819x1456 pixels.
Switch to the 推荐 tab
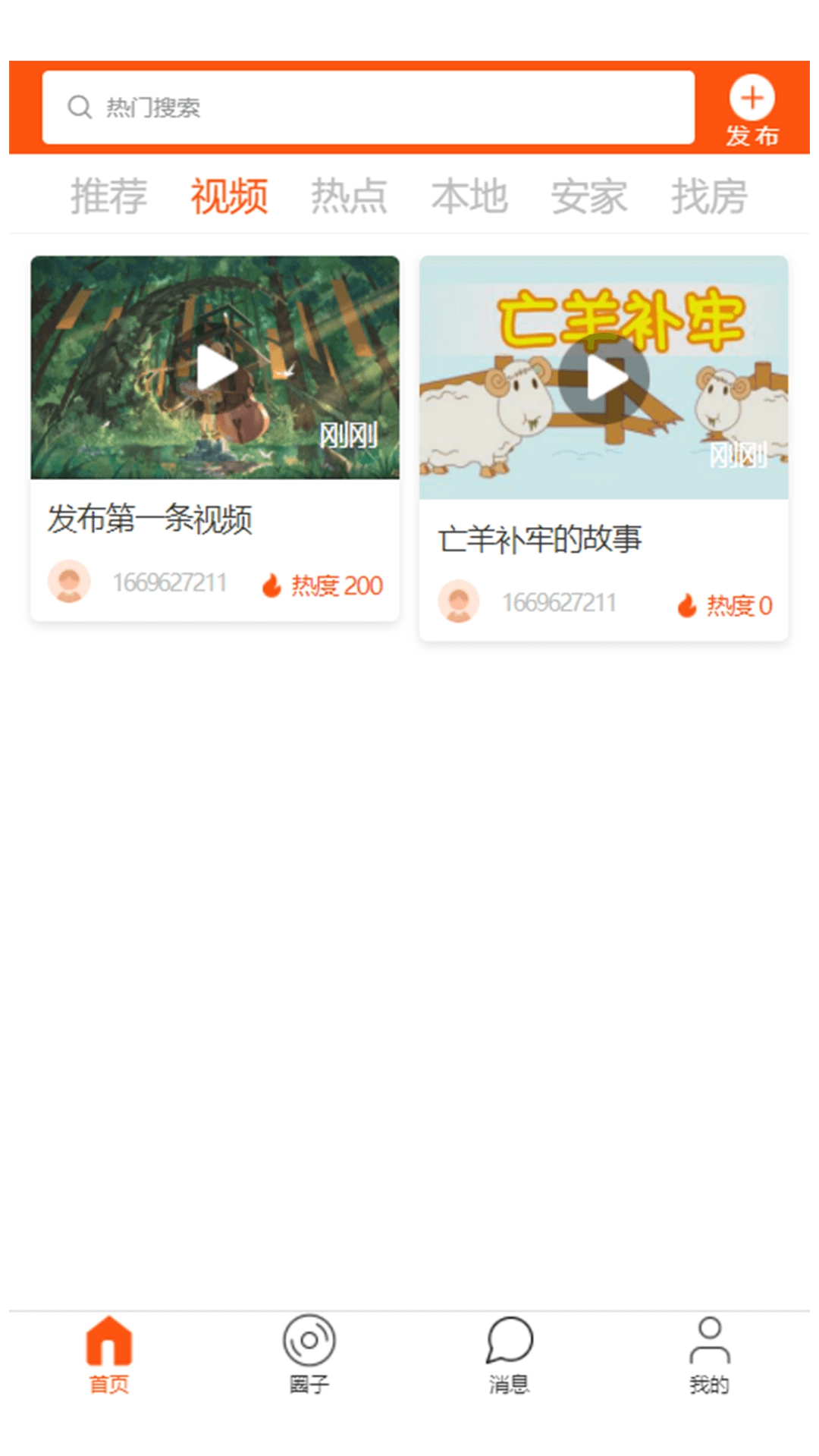tap(108, 196)
